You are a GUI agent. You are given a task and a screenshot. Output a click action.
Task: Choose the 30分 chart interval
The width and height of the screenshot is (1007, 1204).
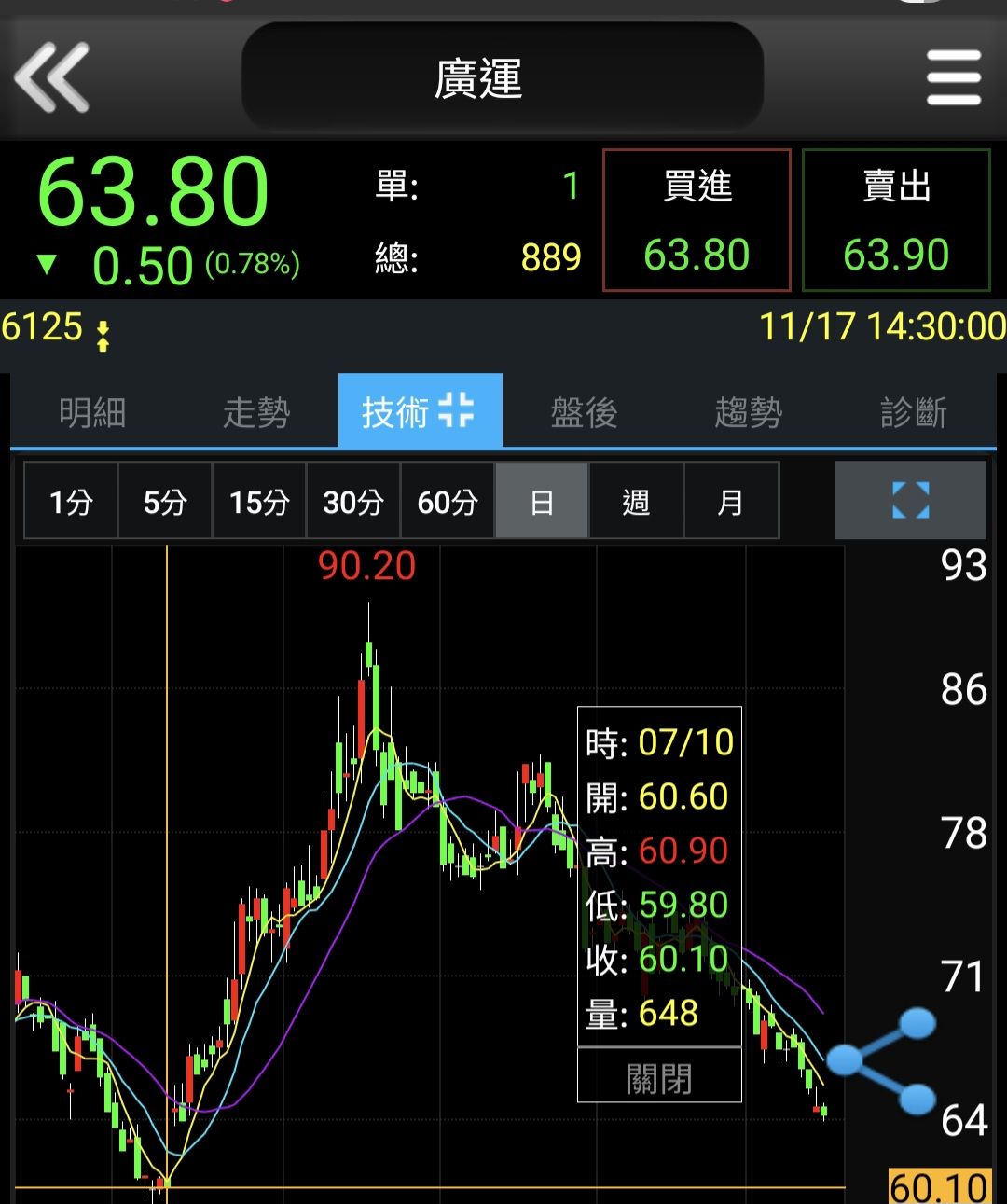353,502
